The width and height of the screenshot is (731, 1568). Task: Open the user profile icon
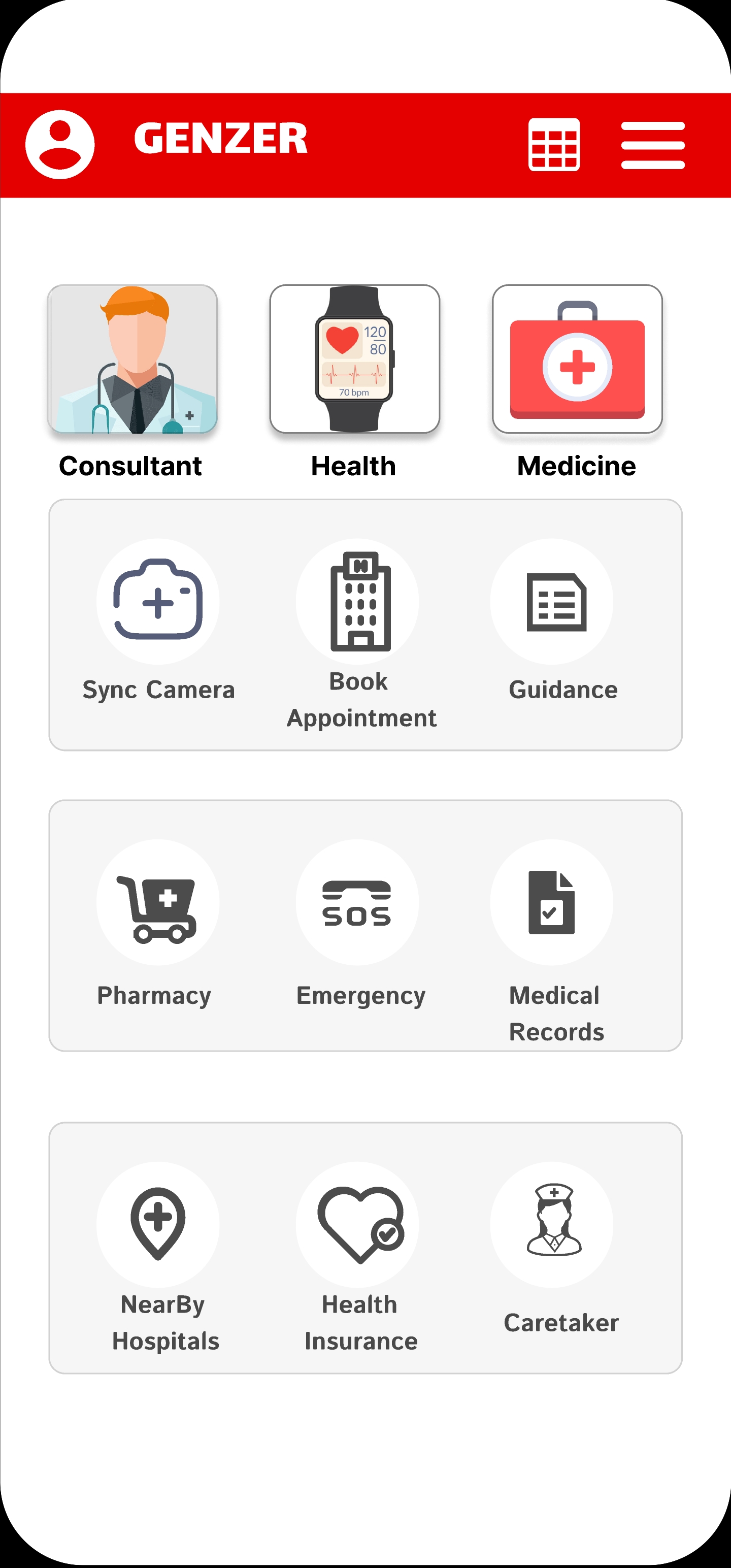point(60,145)
